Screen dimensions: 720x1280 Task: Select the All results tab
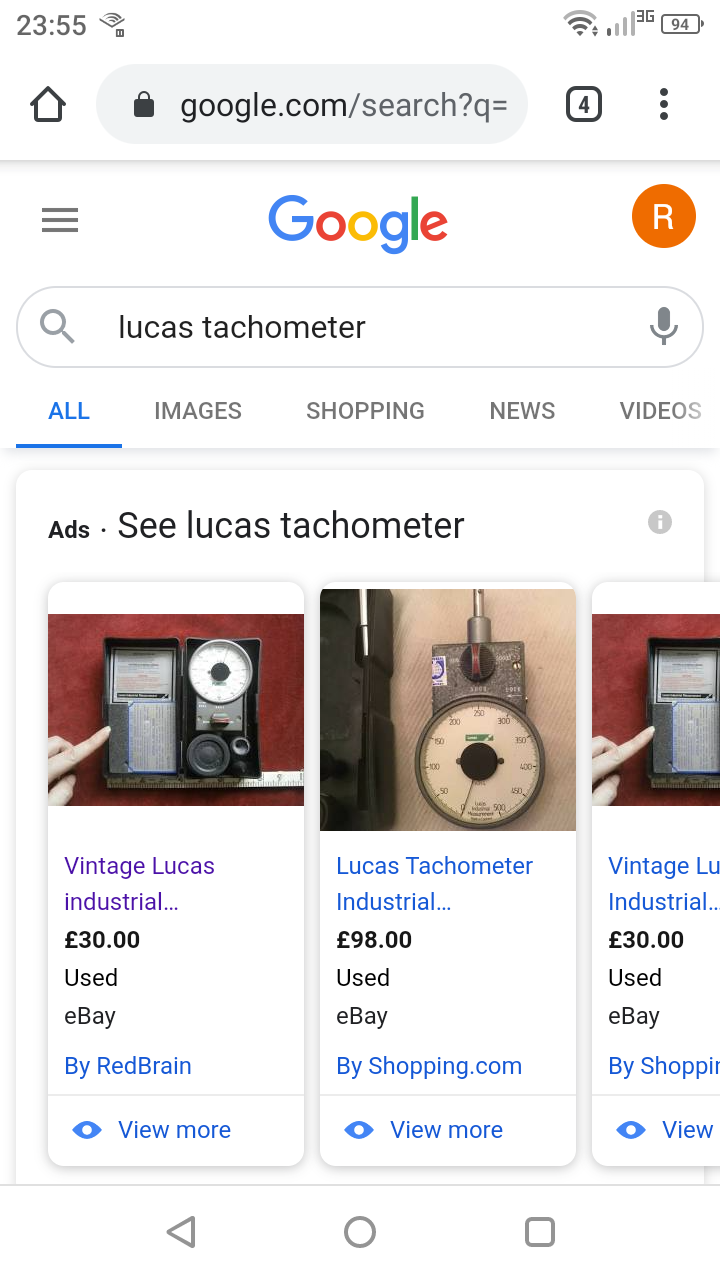coord(69,411)
